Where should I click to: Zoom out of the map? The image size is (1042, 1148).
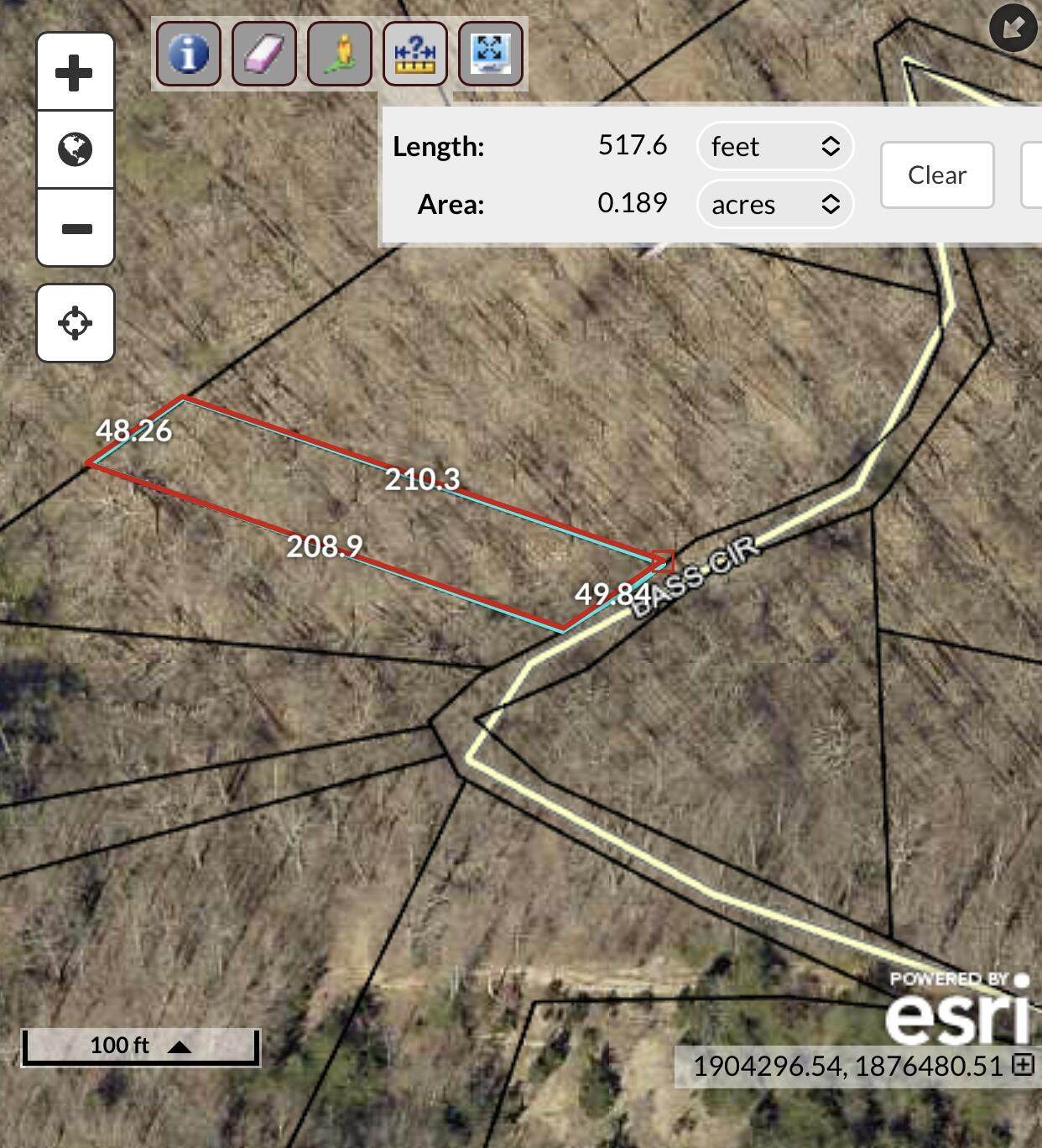(75, 228)
